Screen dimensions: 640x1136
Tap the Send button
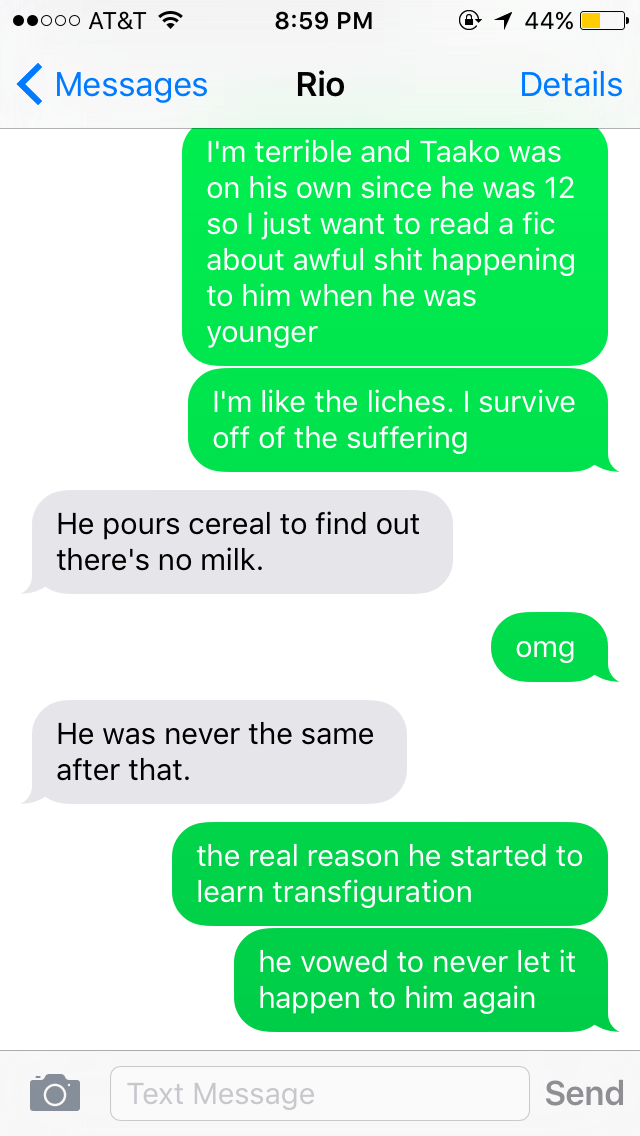tap(584, 1093)
